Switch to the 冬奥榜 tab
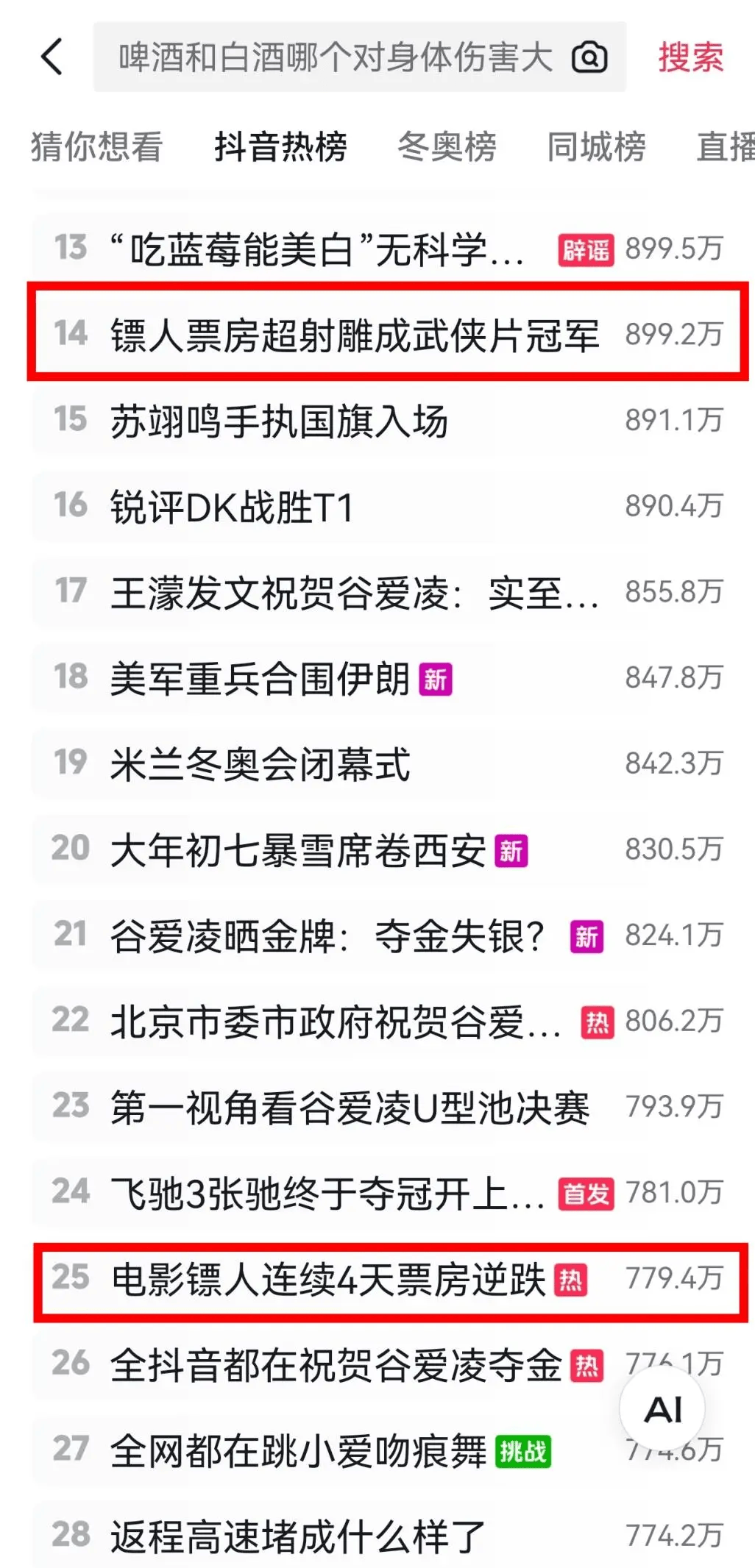The image size is (755, 1568). tap(447, 146)
